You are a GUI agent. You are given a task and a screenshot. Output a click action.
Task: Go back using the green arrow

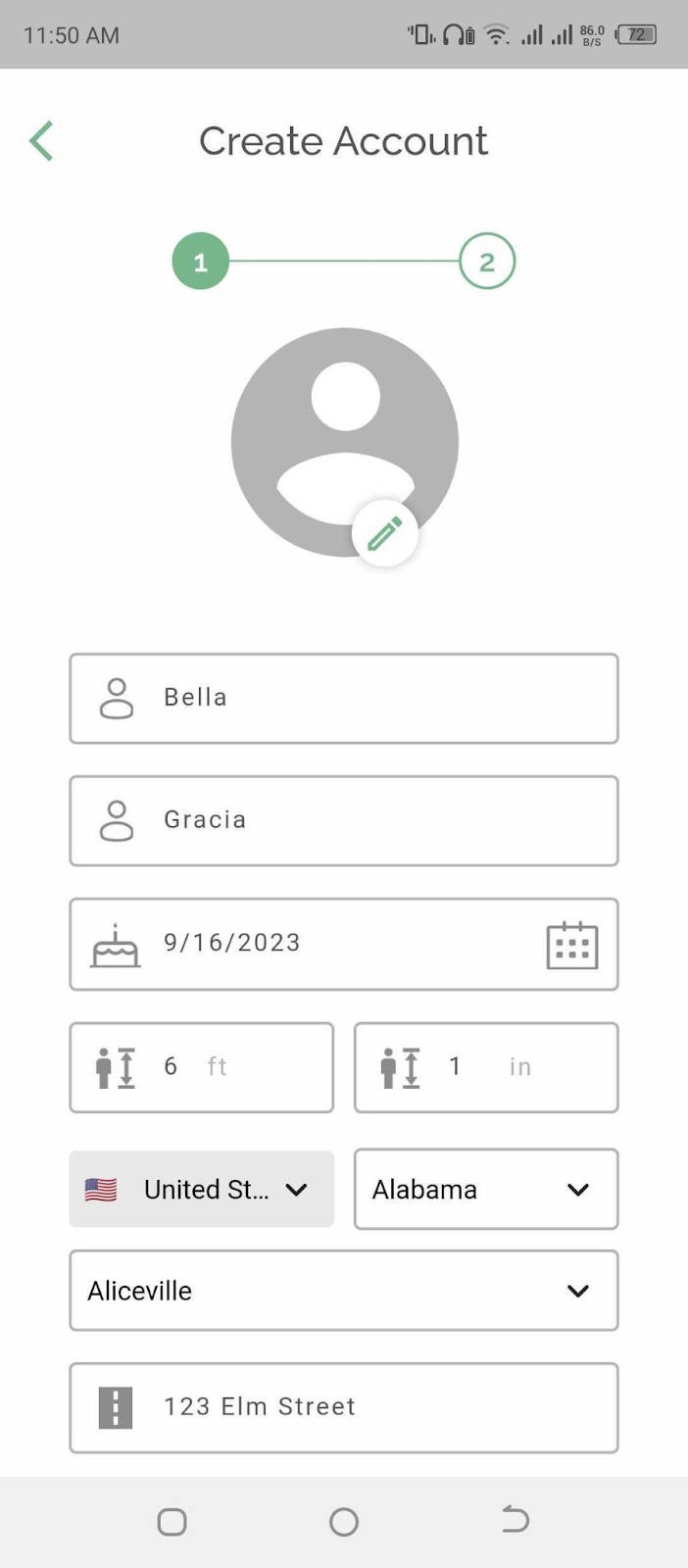(x=41, y=141)
